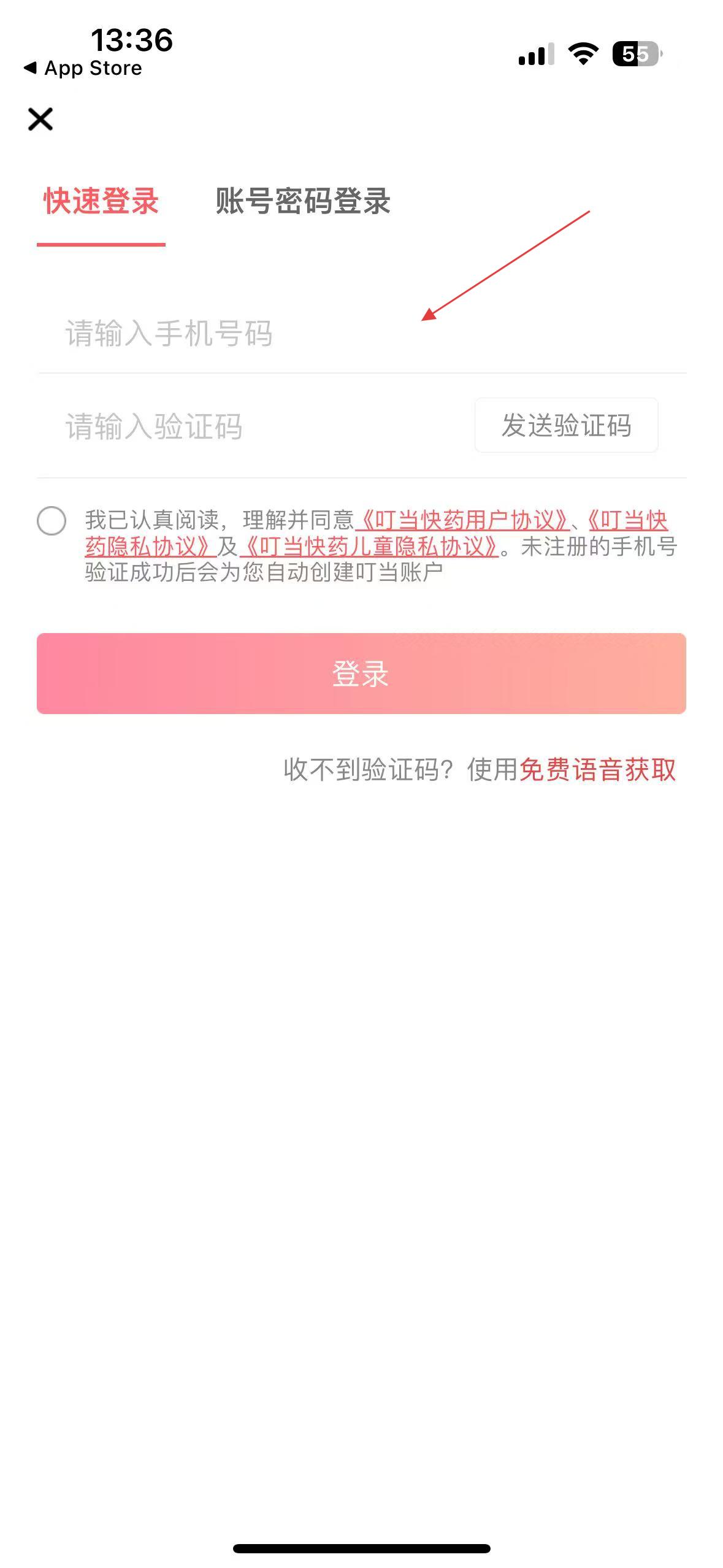Image resolution: width=723 pixels, height=1568 pixels.
Task: Tap 发送验证码 to send the code
Action: [566, 425]
